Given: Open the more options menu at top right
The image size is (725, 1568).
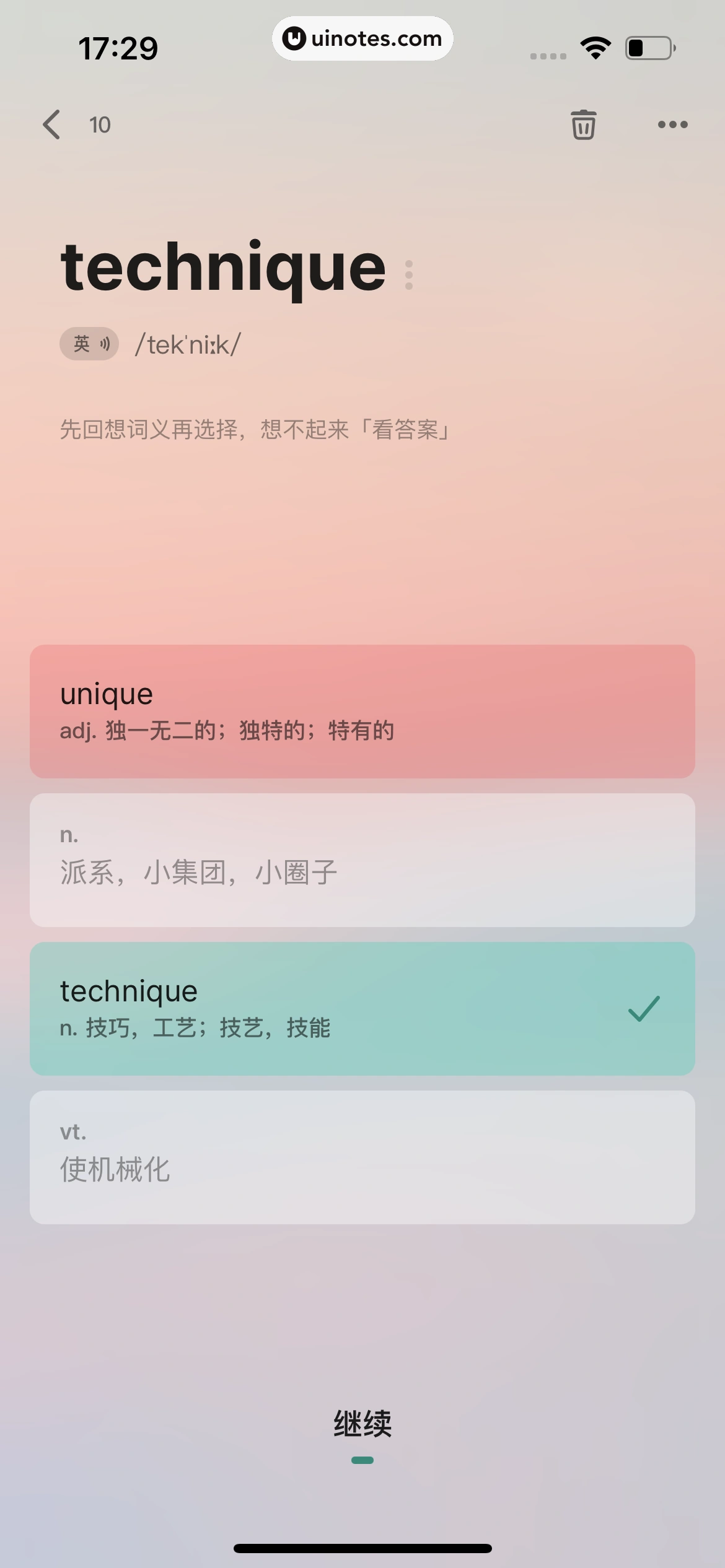Looking at the screenshot, I should pyautogui.click(x=673, y=124).
